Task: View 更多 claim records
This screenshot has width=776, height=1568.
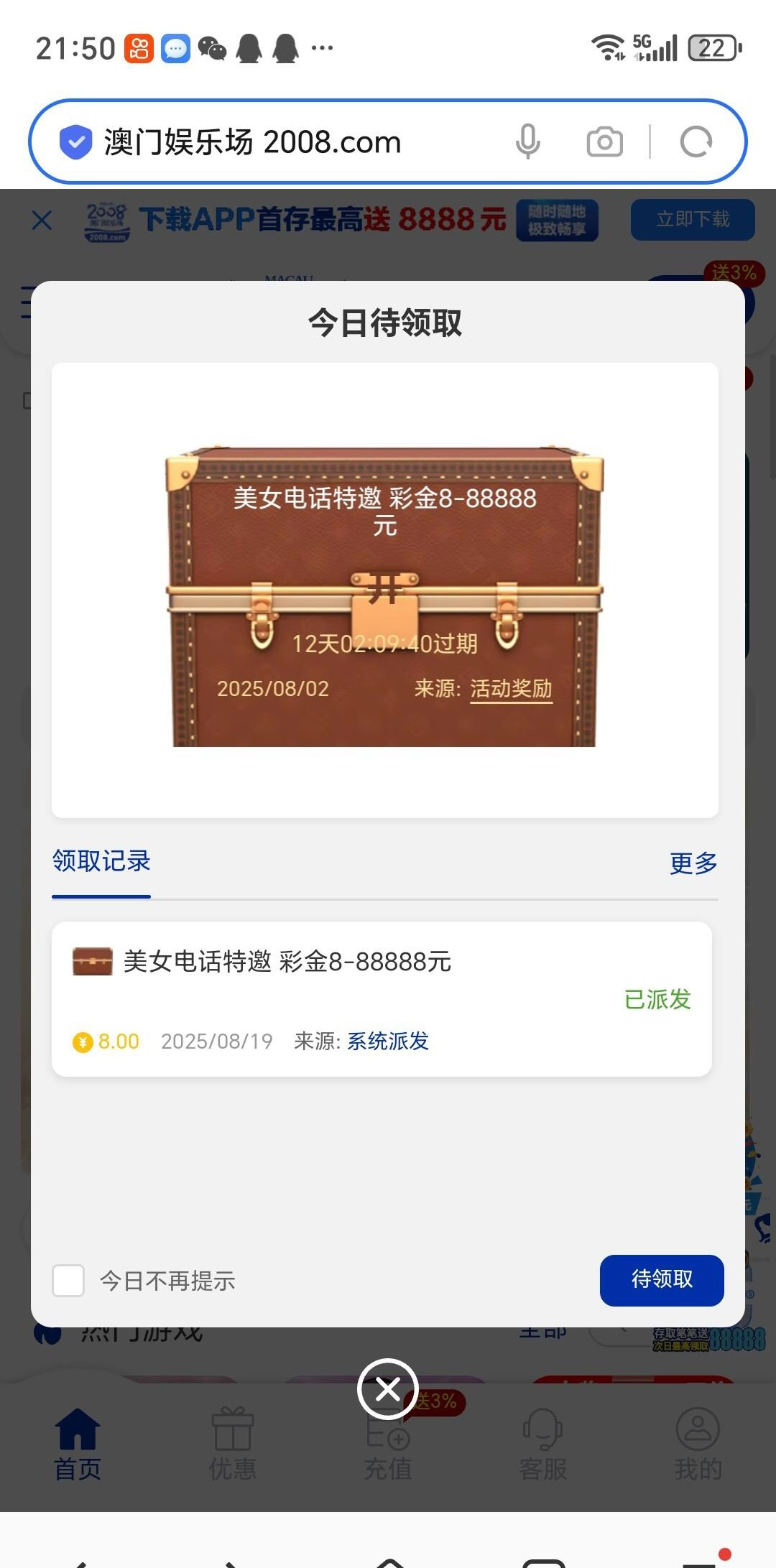Action: point(693,863)
